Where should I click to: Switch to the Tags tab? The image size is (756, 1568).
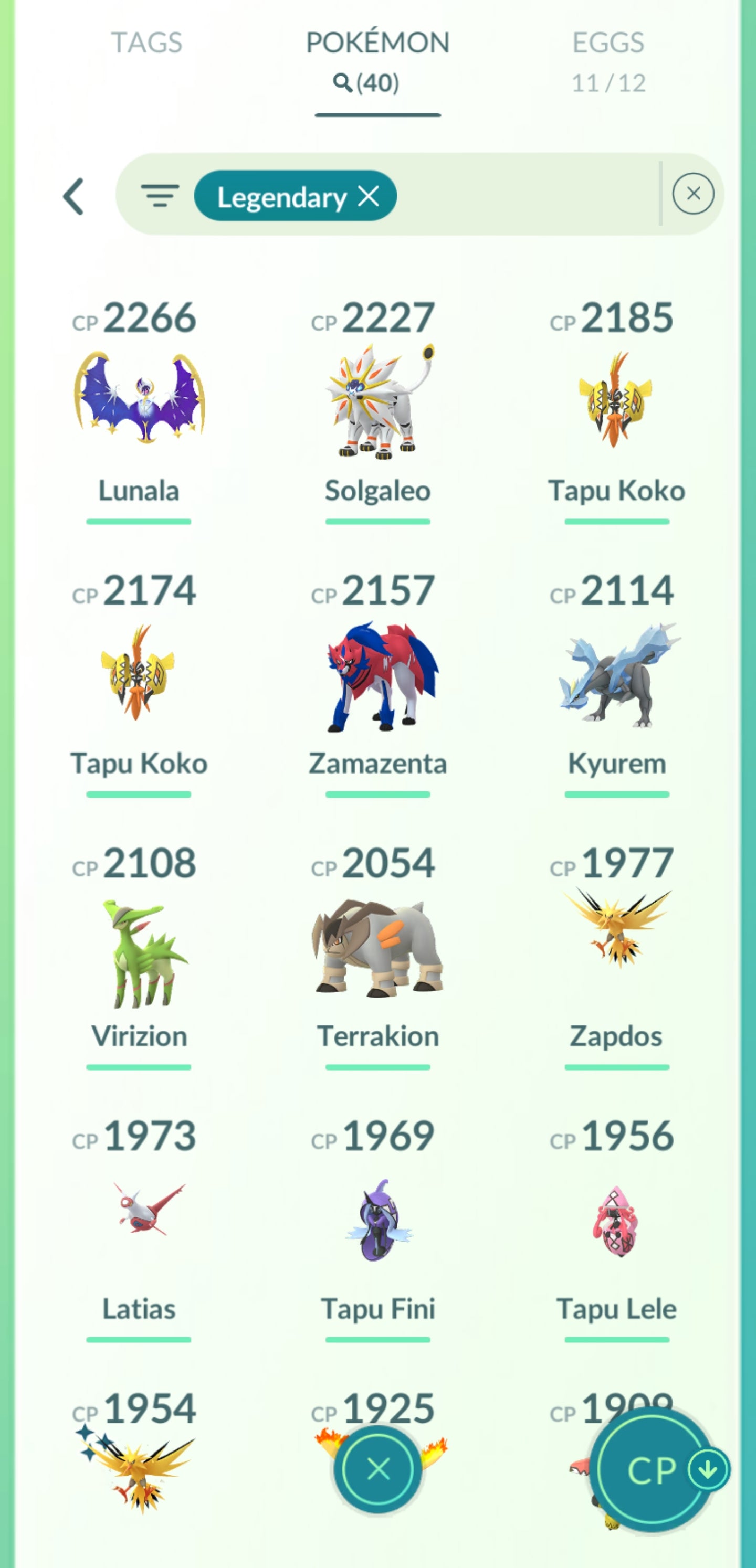coord(146,43)
